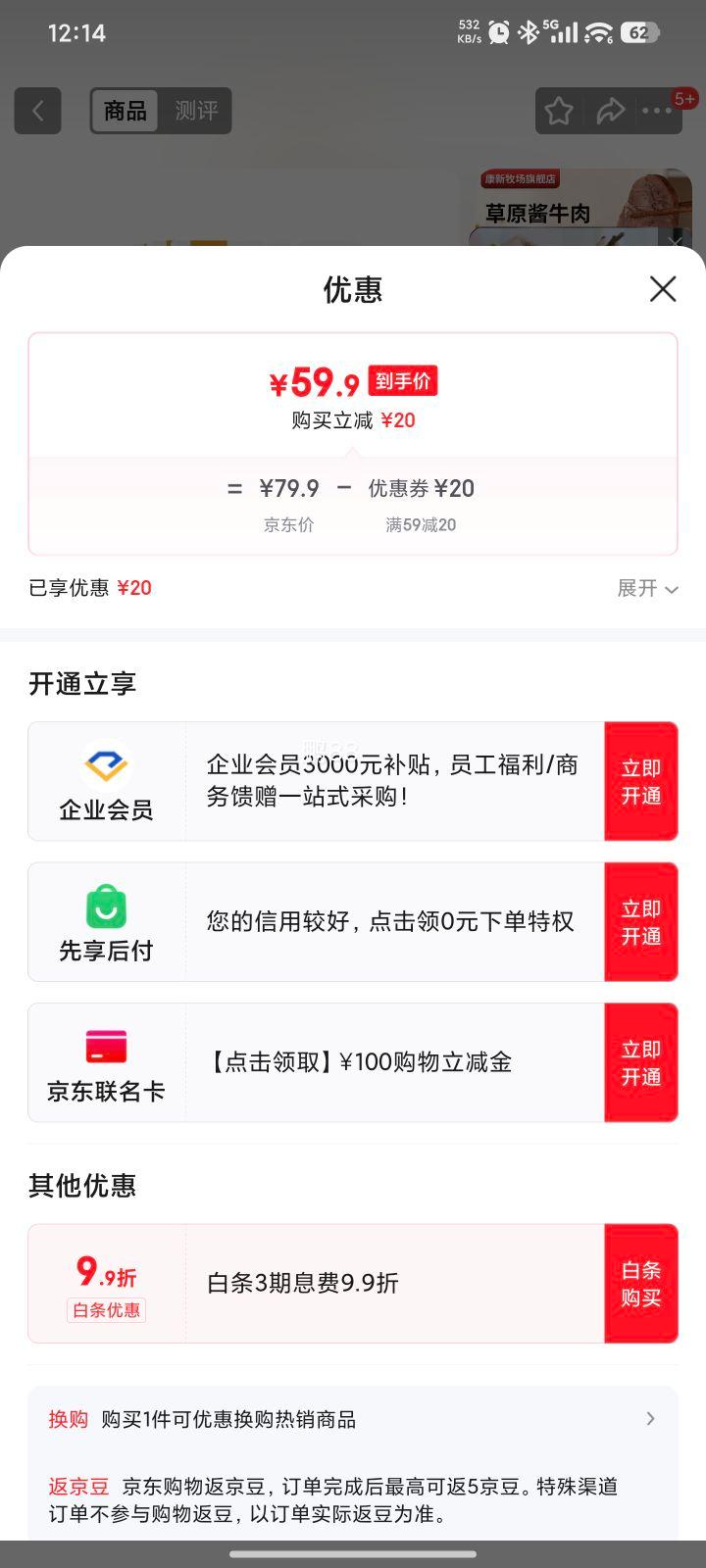Expand the 已享优惠 details with 展开
Viewport: 706px width, 1568px height.
click(x=647, y=588)
